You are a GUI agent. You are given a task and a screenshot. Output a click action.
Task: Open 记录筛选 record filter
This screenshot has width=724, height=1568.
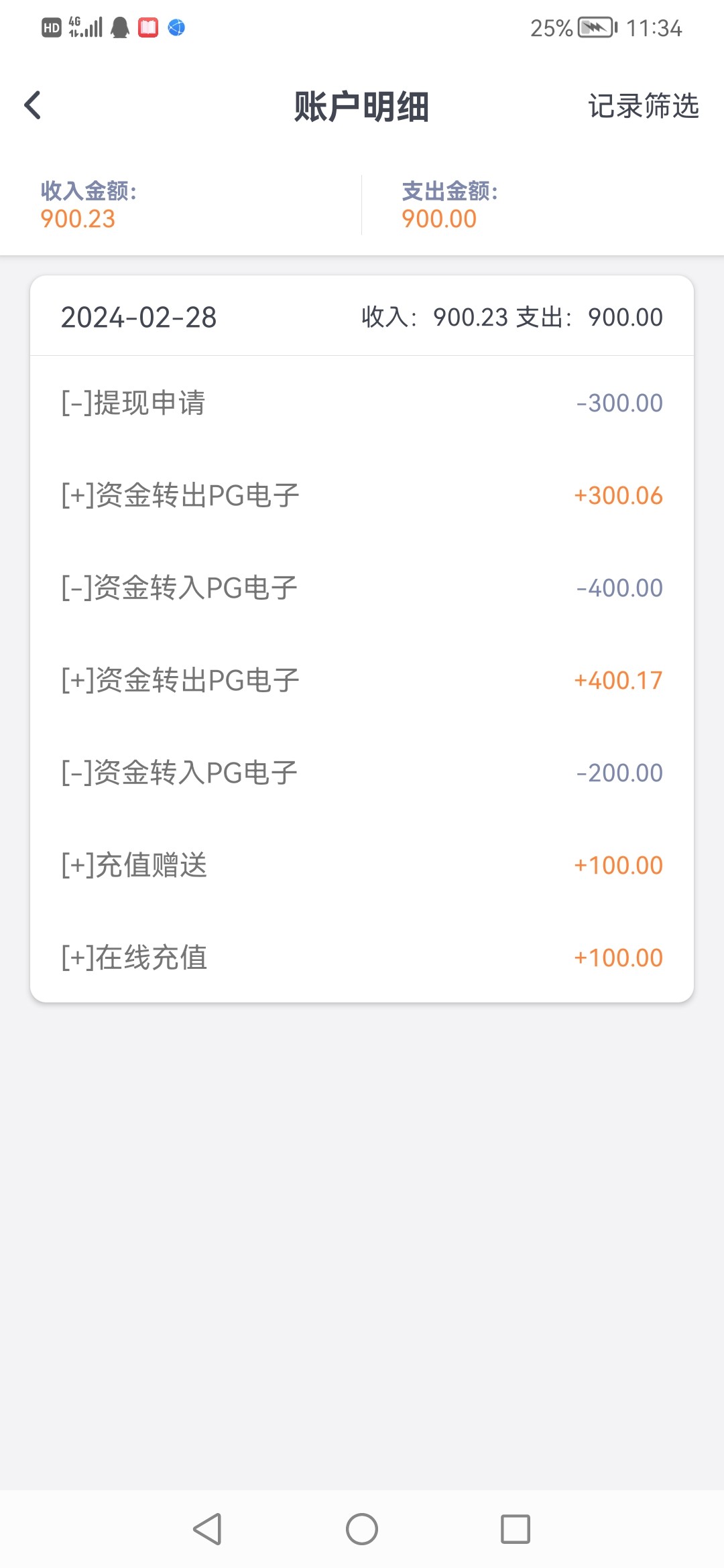(644, 106)
